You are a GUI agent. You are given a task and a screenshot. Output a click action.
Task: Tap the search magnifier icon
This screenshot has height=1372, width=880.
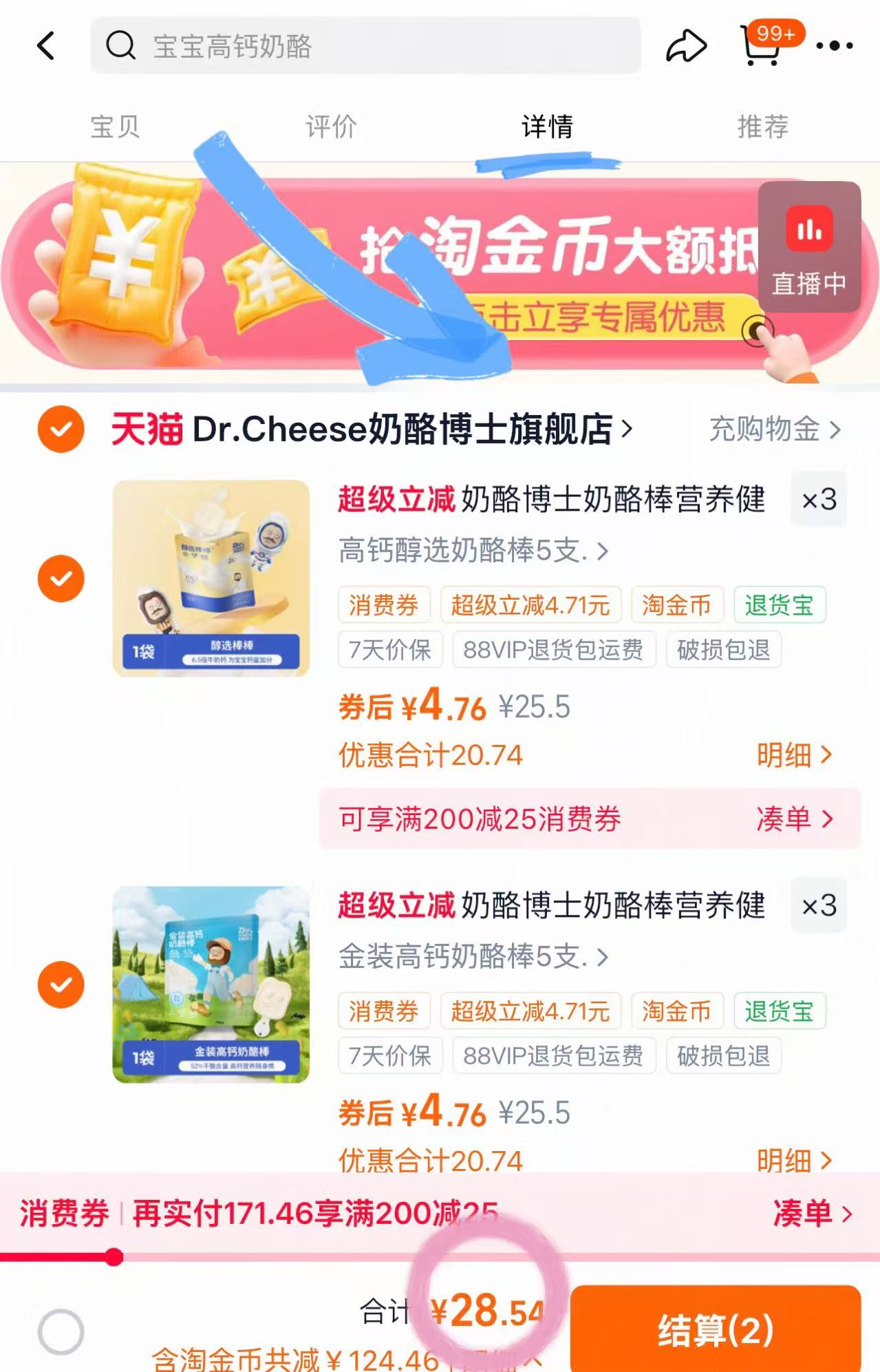coord(121,45)
